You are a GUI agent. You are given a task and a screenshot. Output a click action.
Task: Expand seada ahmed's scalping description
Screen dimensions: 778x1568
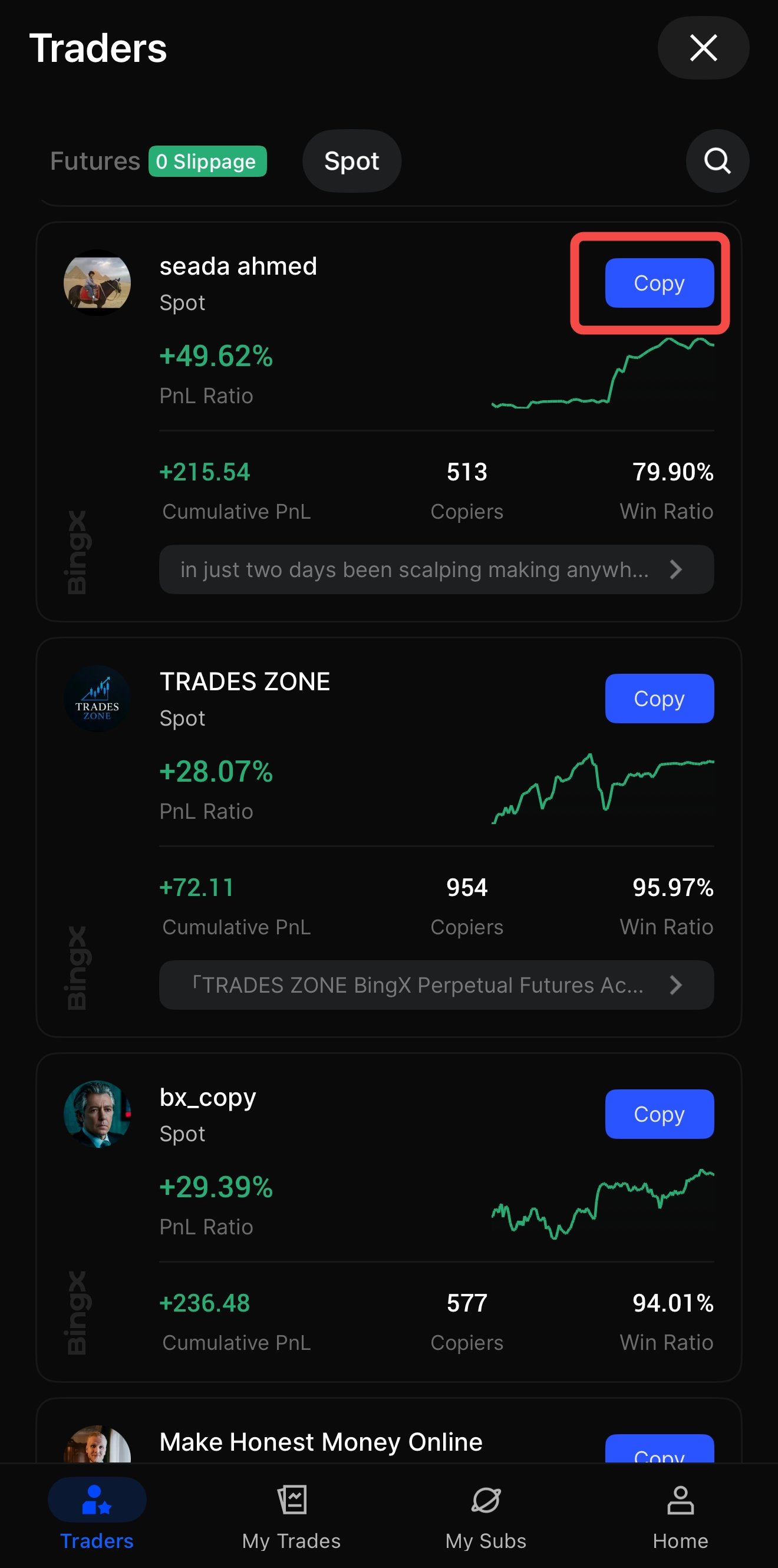tap(437, 569)
